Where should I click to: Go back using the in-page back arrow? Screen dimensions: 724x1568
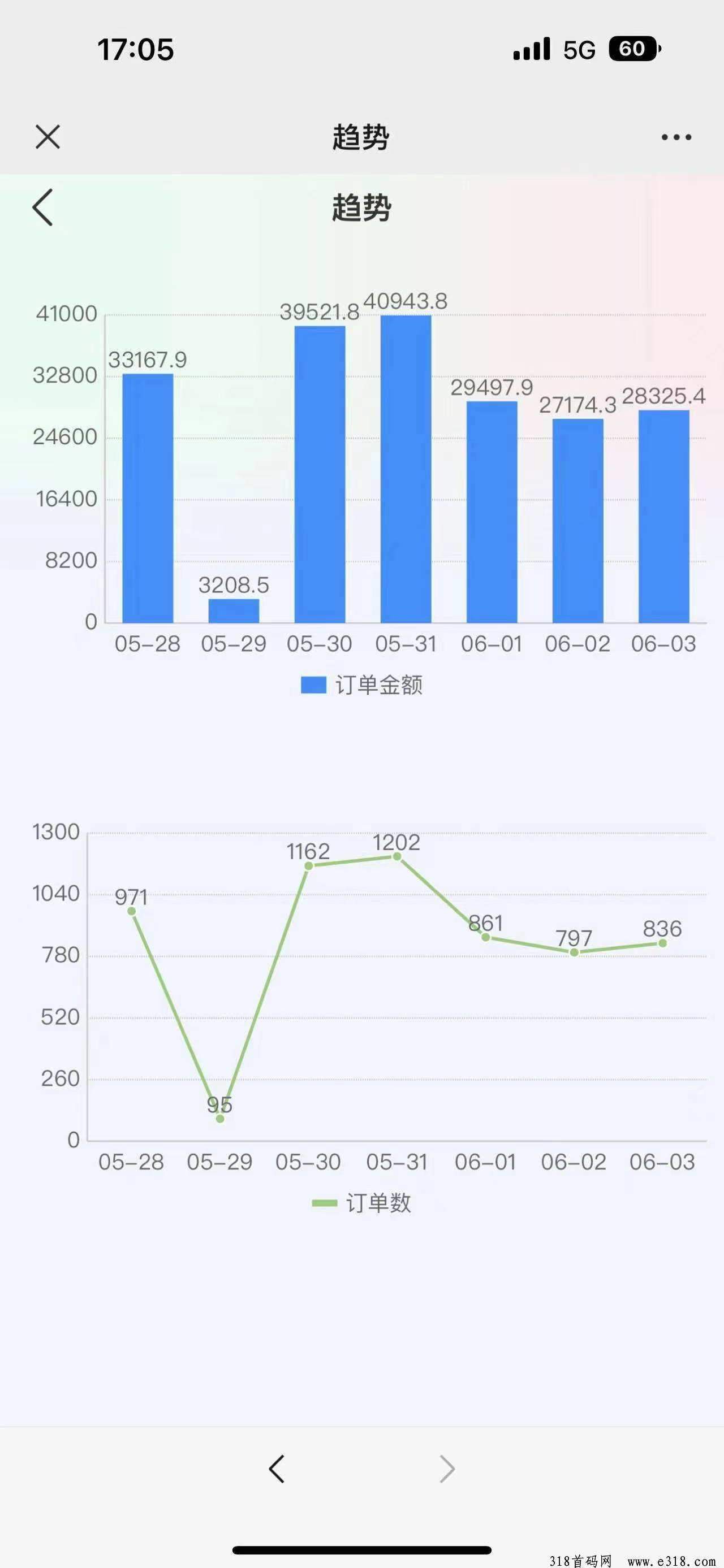[42, 207]
